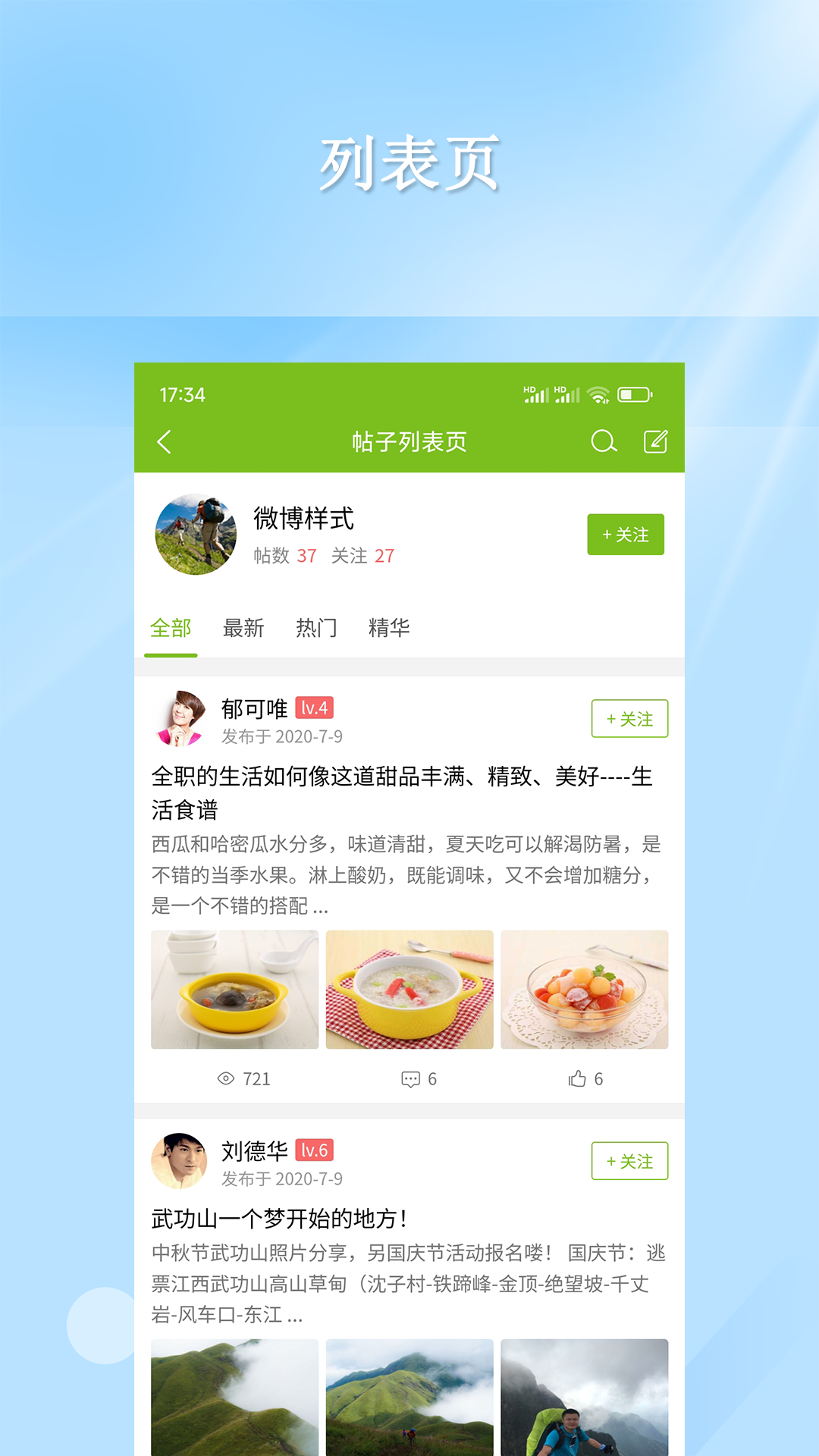Click the back arrow in the title bar
Image resolution: width=819 pixels, height=1456 pixels.
[x=164, y=442]
